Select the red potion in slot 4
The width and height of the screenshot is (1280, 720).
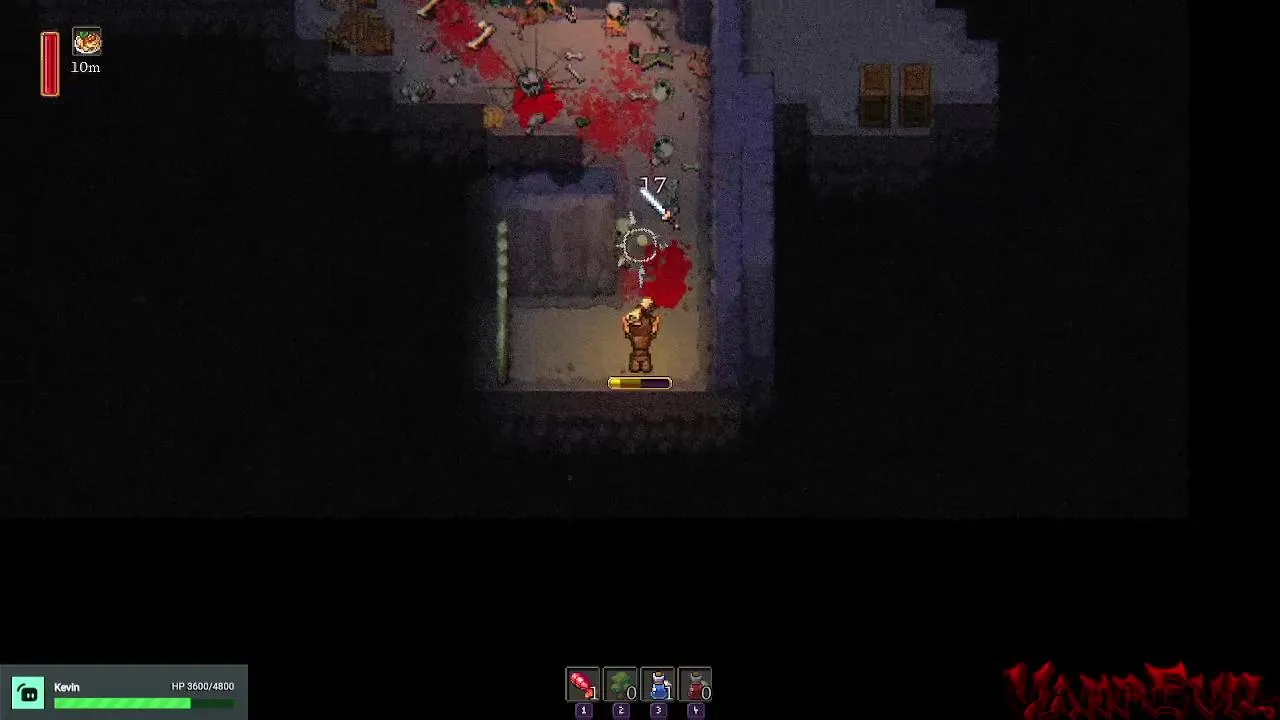click(695, 685)
